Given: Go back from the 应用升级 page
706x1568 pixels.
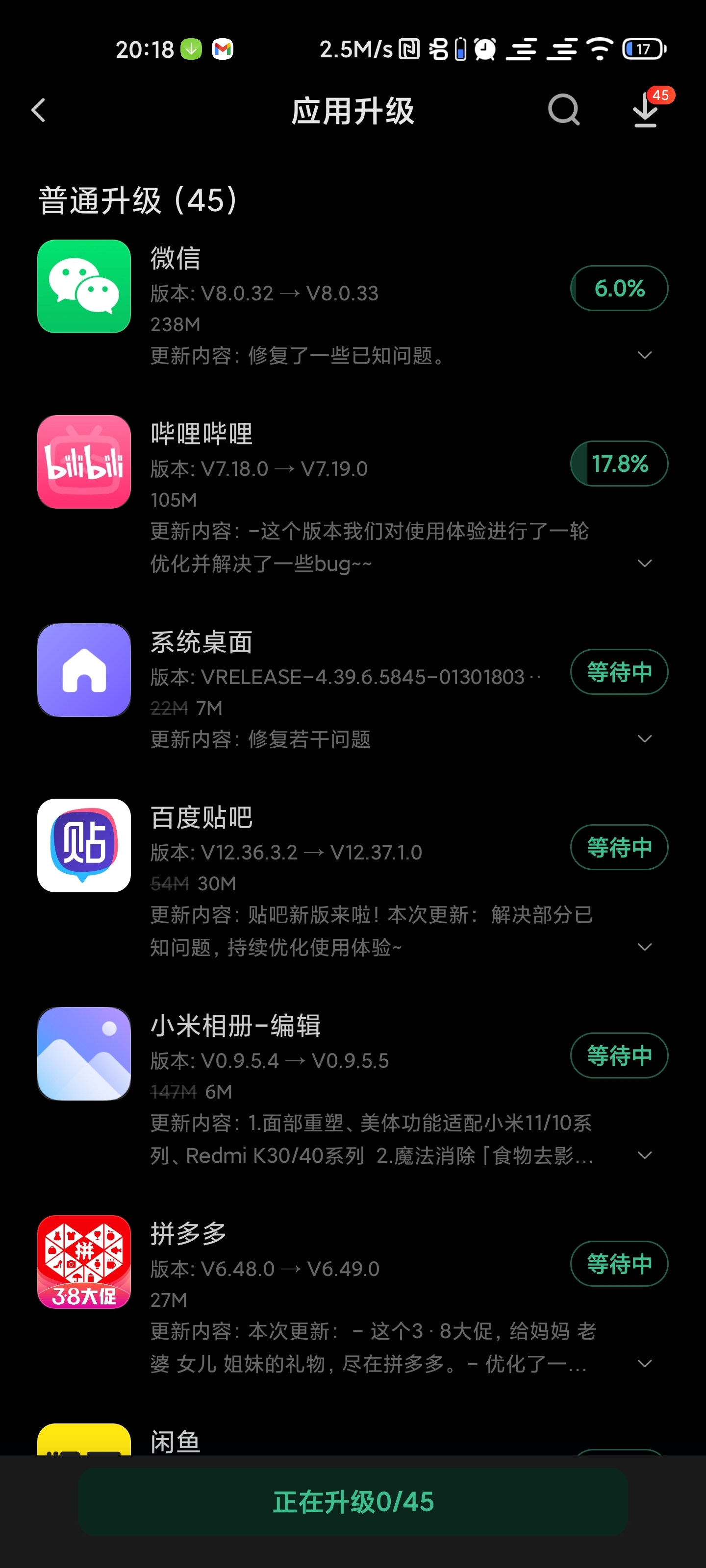Looking at the screenshot, I should [38, 111].
